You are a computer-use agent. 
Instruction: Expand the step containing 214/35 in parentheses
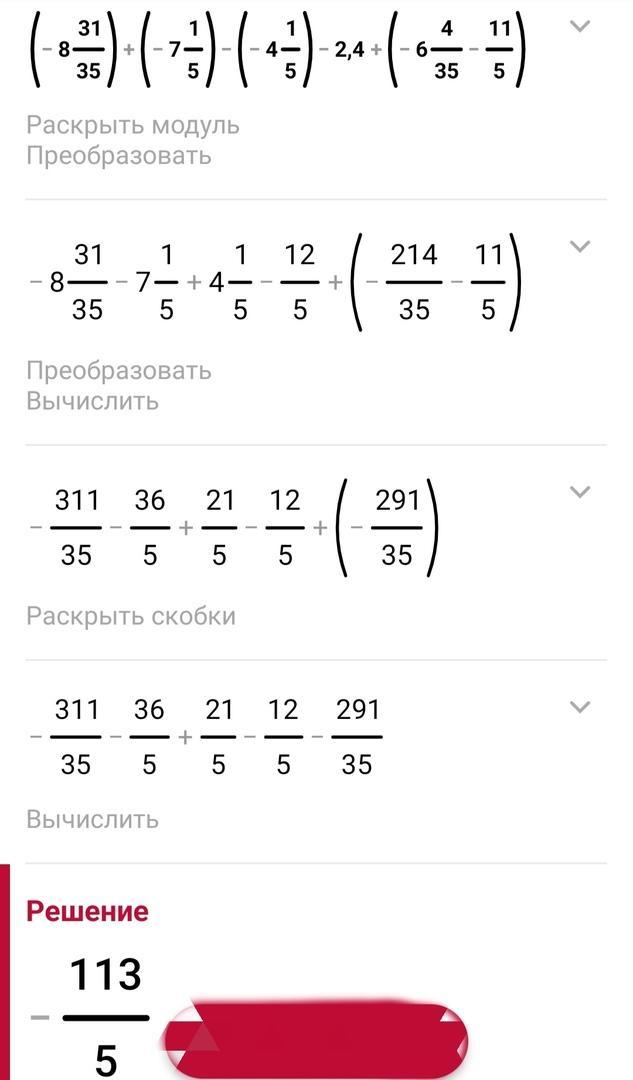pos(581,247)
